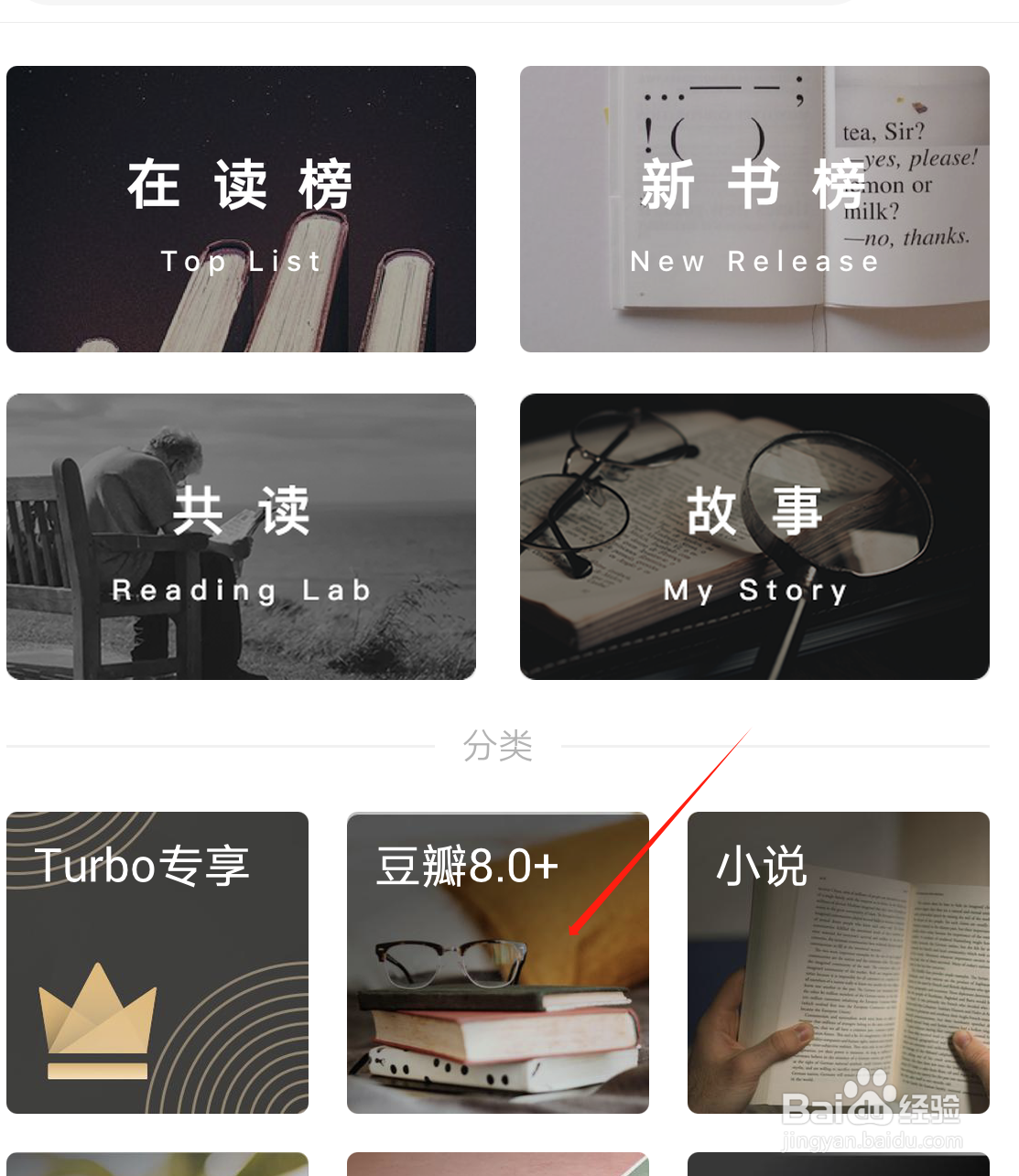The height and width of the screenshot is (1176, 1019).
Task: Click the Reading Lab subtitle label
Action: [241, 590]
